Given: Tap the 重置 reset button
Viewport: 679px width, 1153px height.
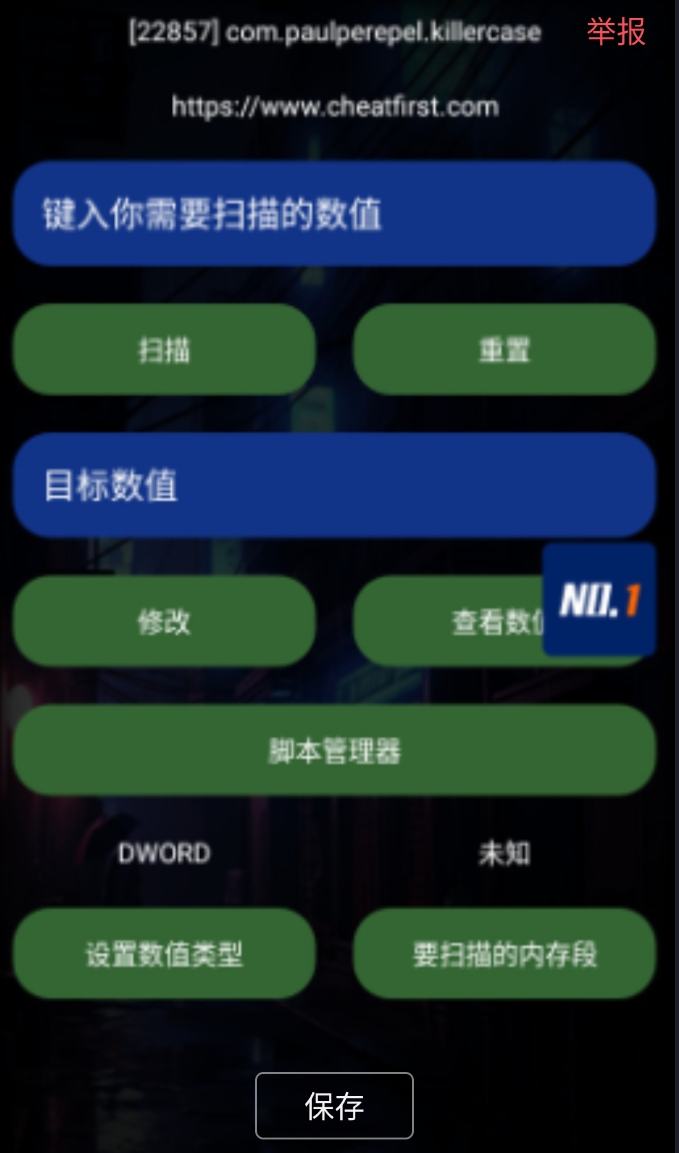Looking at the screenshot, I should (504, 350).
